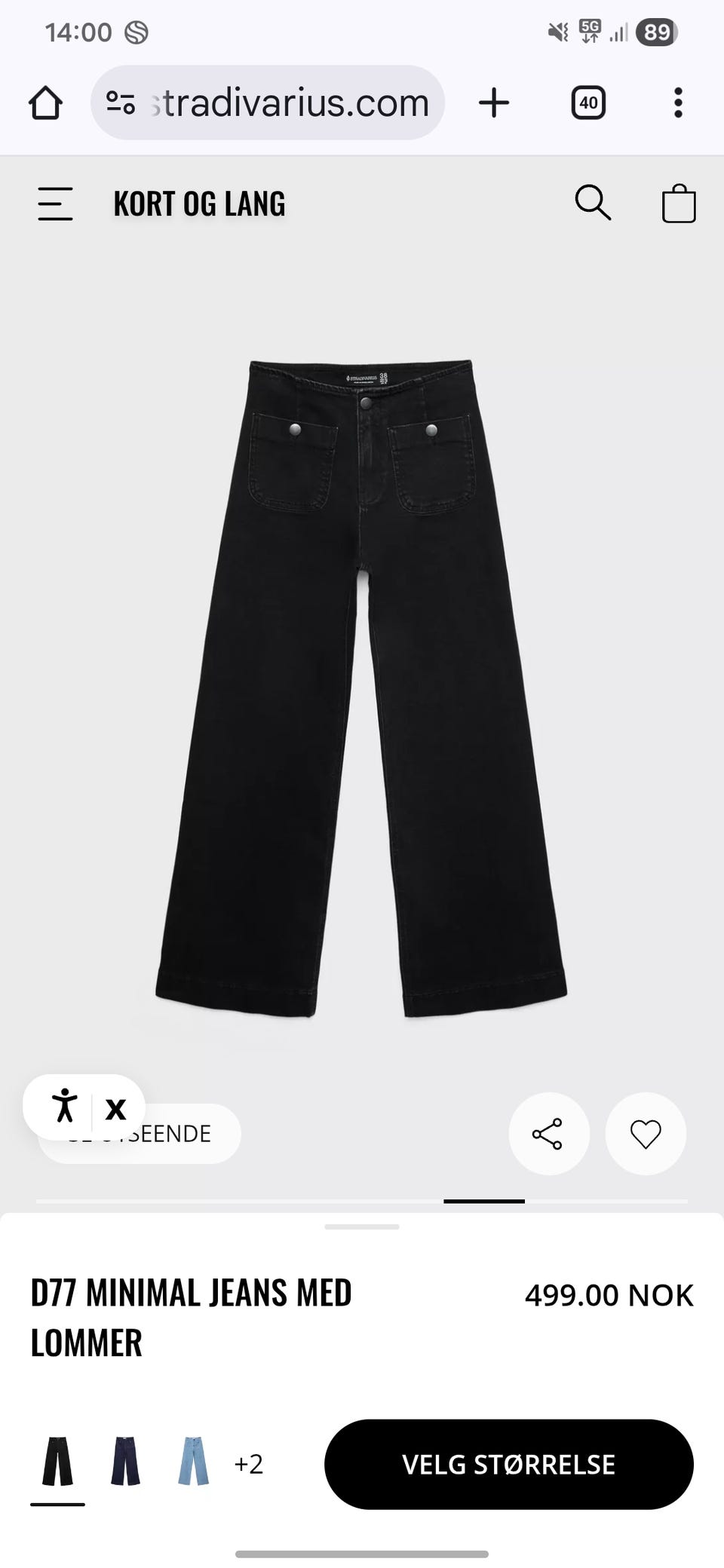View the 40 open tabs

[x=588, y=103]
